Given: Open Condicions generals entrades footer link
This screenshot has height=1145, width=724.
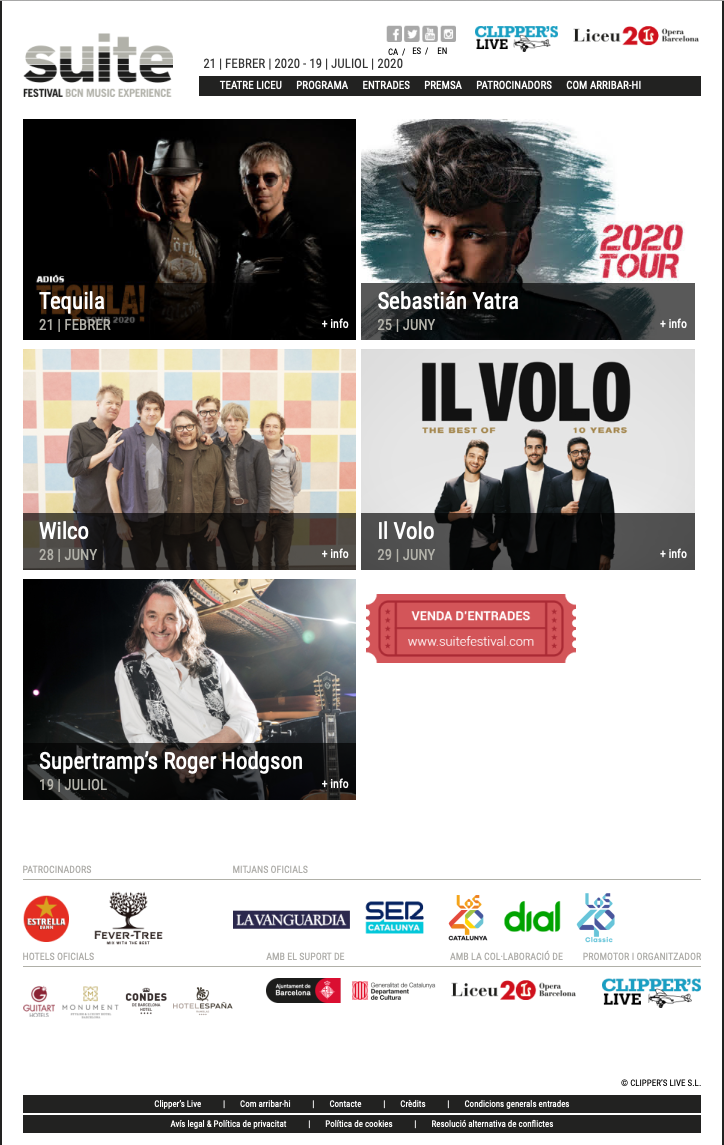Looking at the screenshot, I should (517, 1104).
